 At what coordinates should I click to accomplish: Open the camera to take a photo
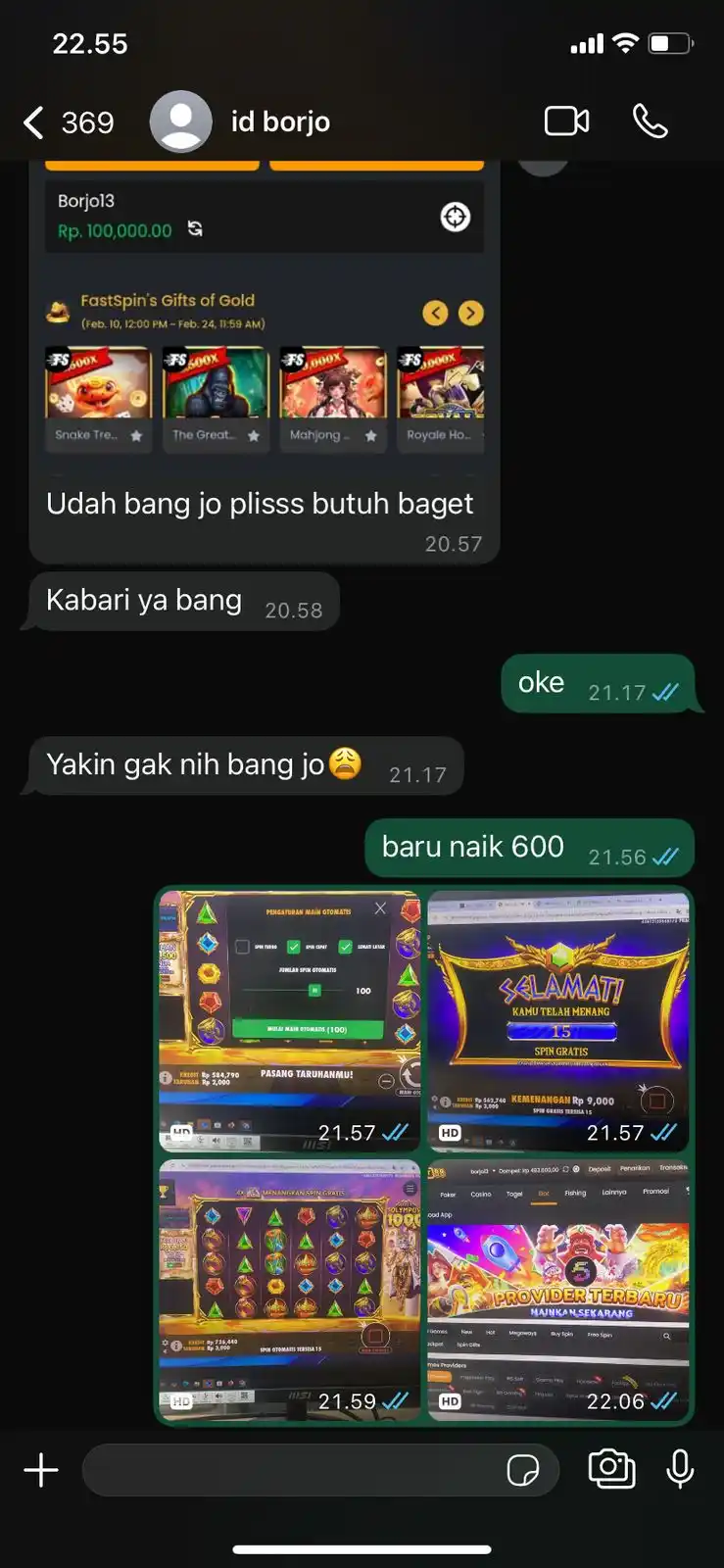tap(611, 1469)
